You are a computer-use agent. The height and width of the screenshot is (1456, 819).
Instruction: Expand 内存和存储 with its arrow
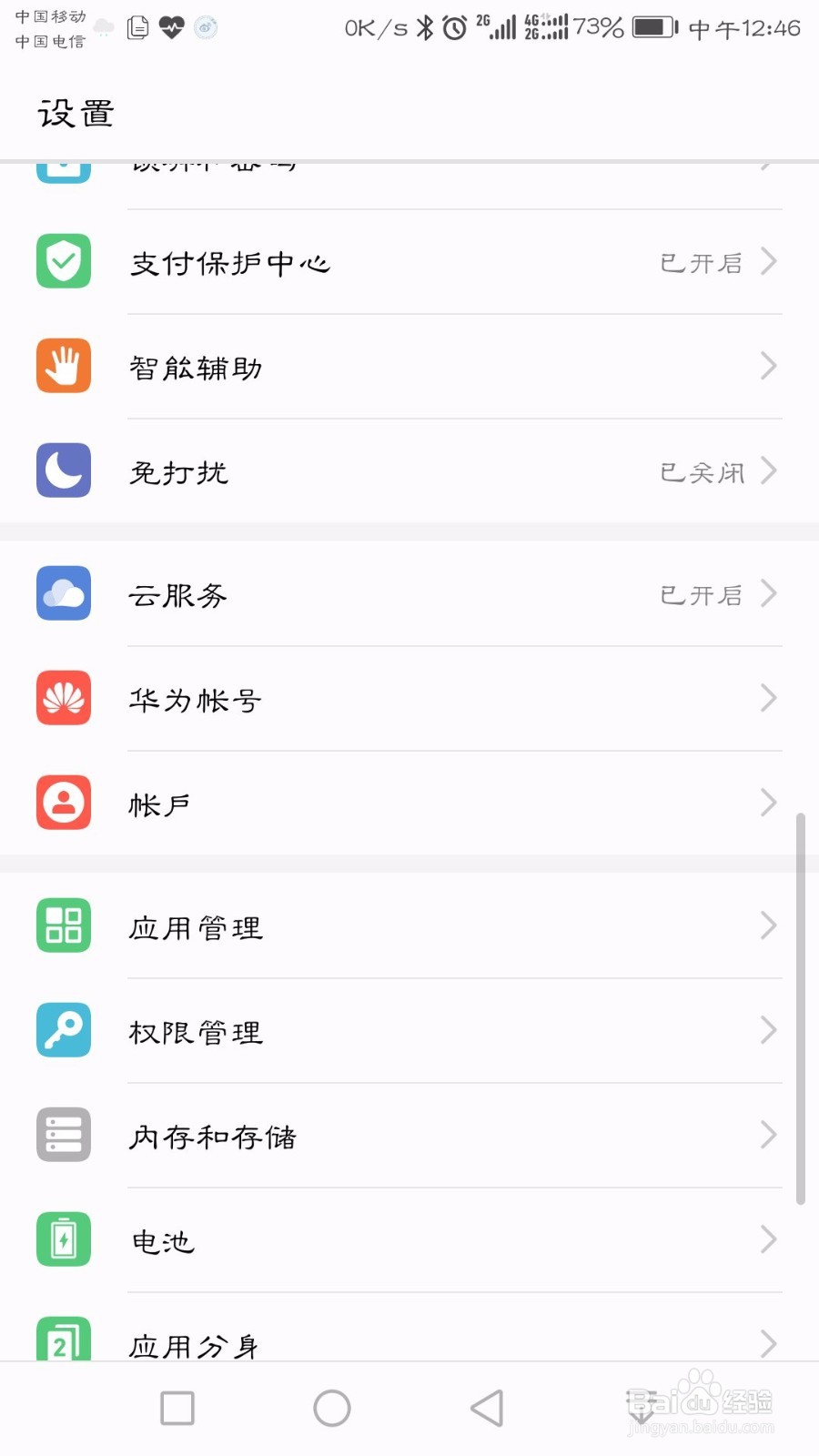[x=769, y=1134]
